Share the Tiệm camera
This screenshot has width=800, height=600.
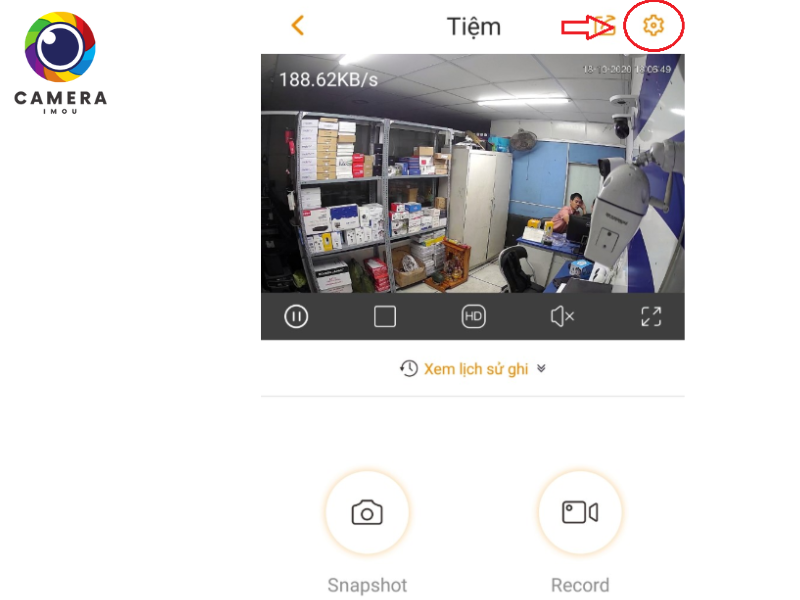coord(603,27)
